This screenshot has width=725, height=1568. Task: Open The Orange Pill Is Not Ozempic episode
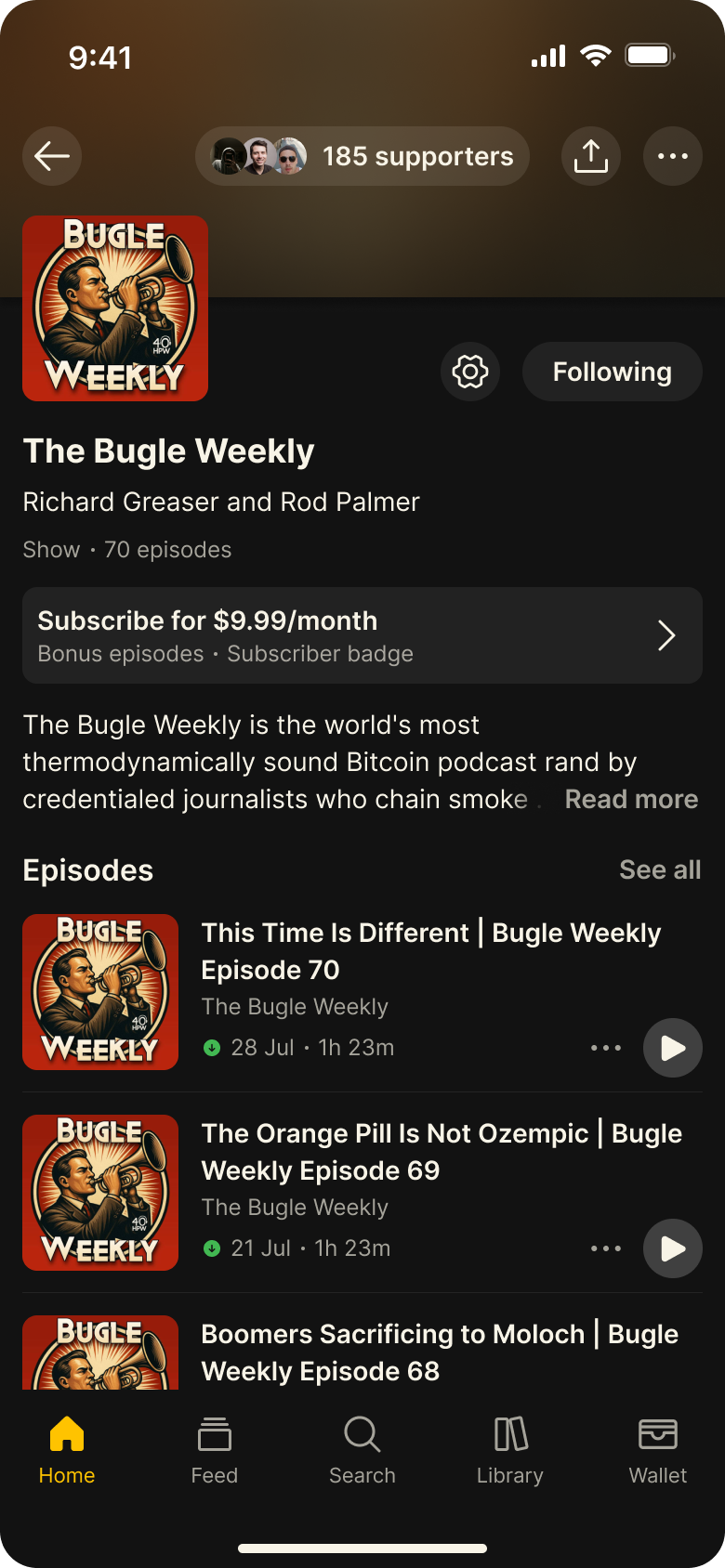click(442, 1152)
